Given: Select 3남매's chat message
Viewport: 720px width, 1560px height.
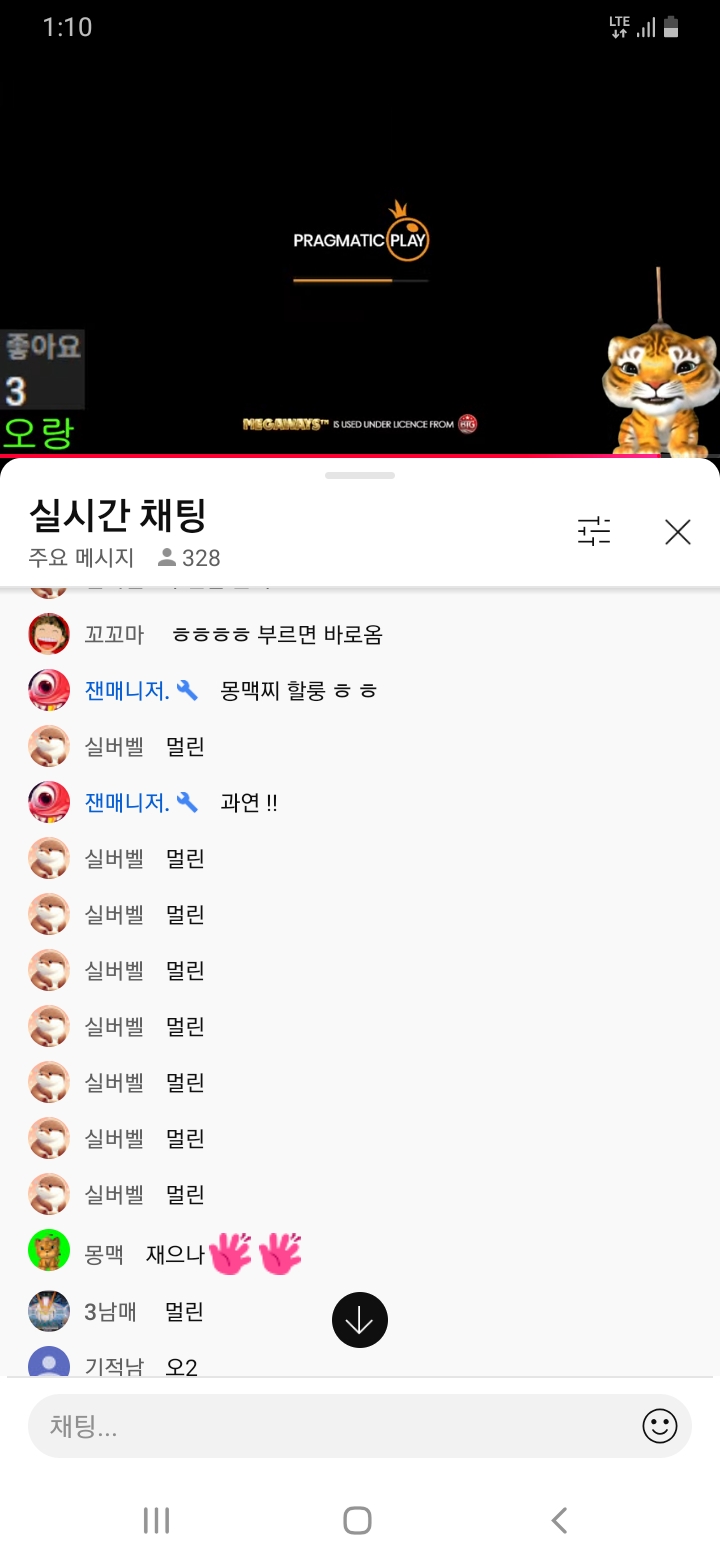Looking at the screenshot, I should (184, 1311).
